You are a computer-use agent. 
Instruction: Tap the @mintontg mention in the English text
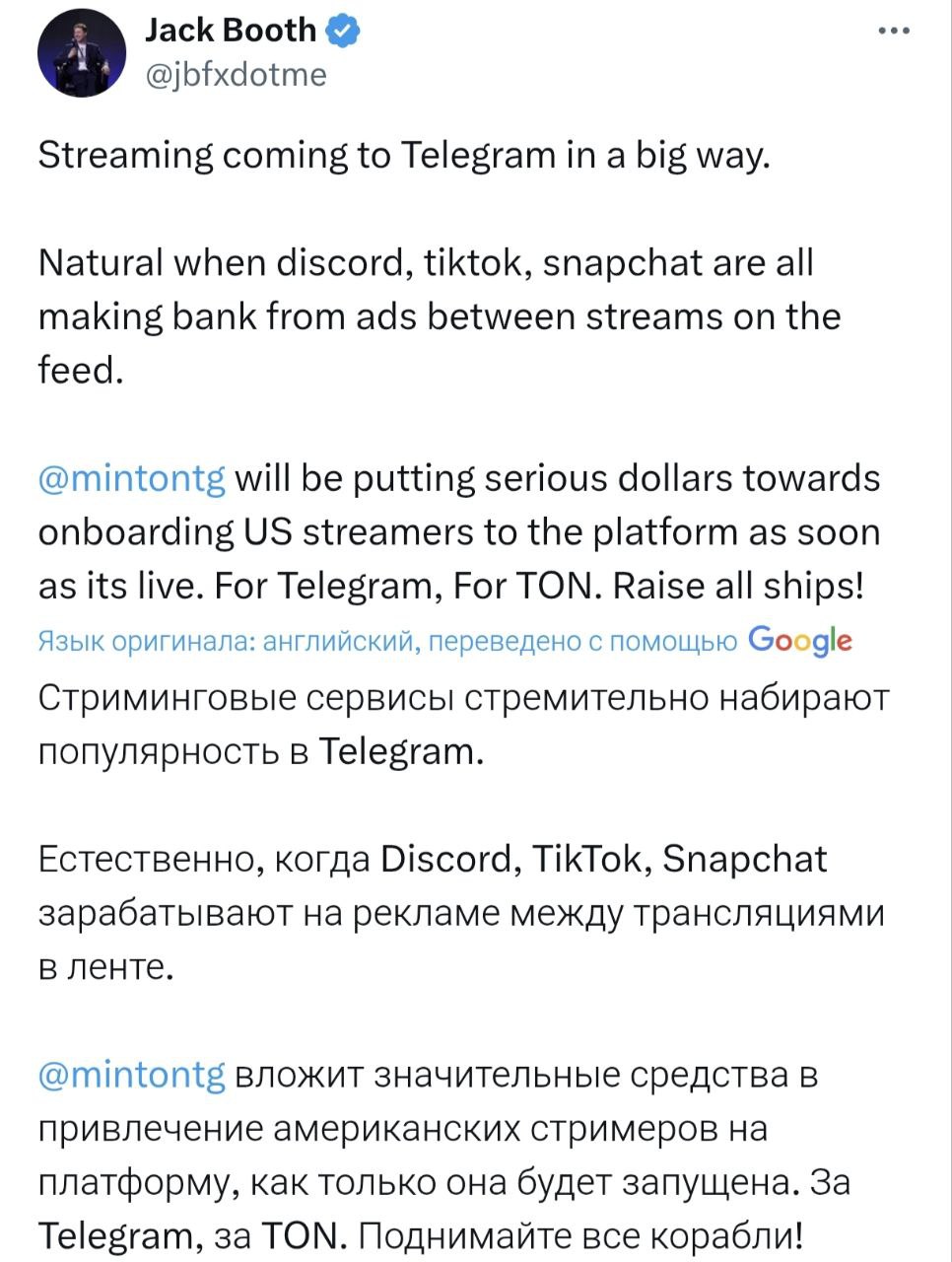pyautogui.click(x=132, y=478)
